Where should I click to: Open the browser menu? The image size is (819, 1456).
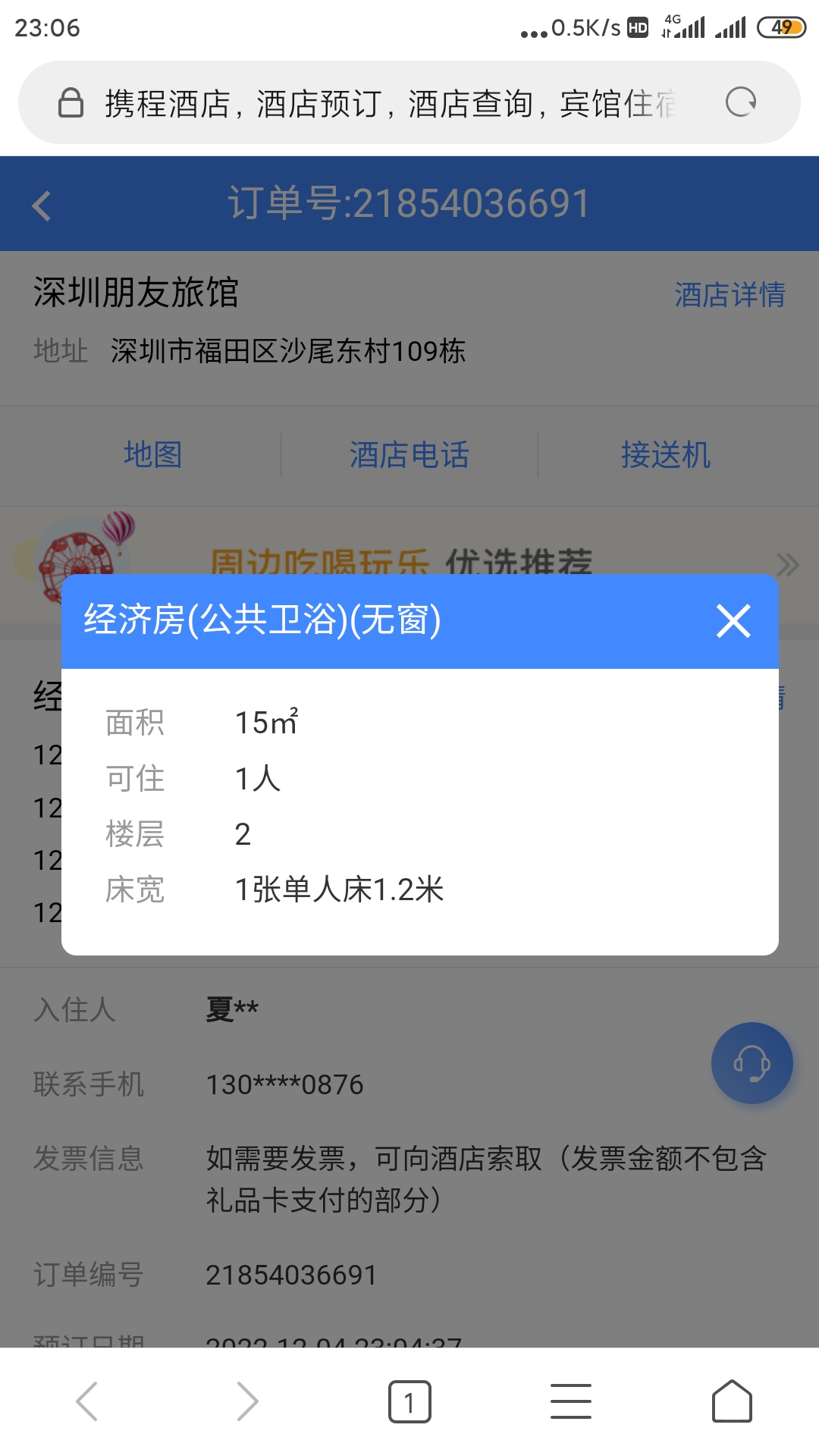point(570,1401)
